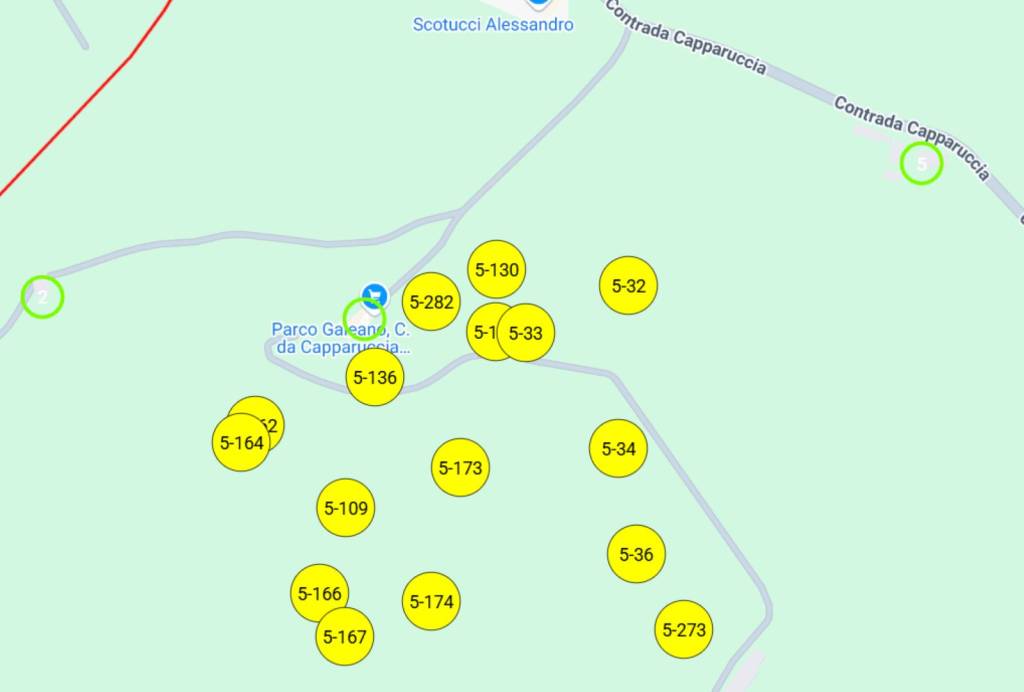Image resolution: width=1024 pixels, height=692 pixels.
Task: Select map marker 5-130
Action: 497,269
